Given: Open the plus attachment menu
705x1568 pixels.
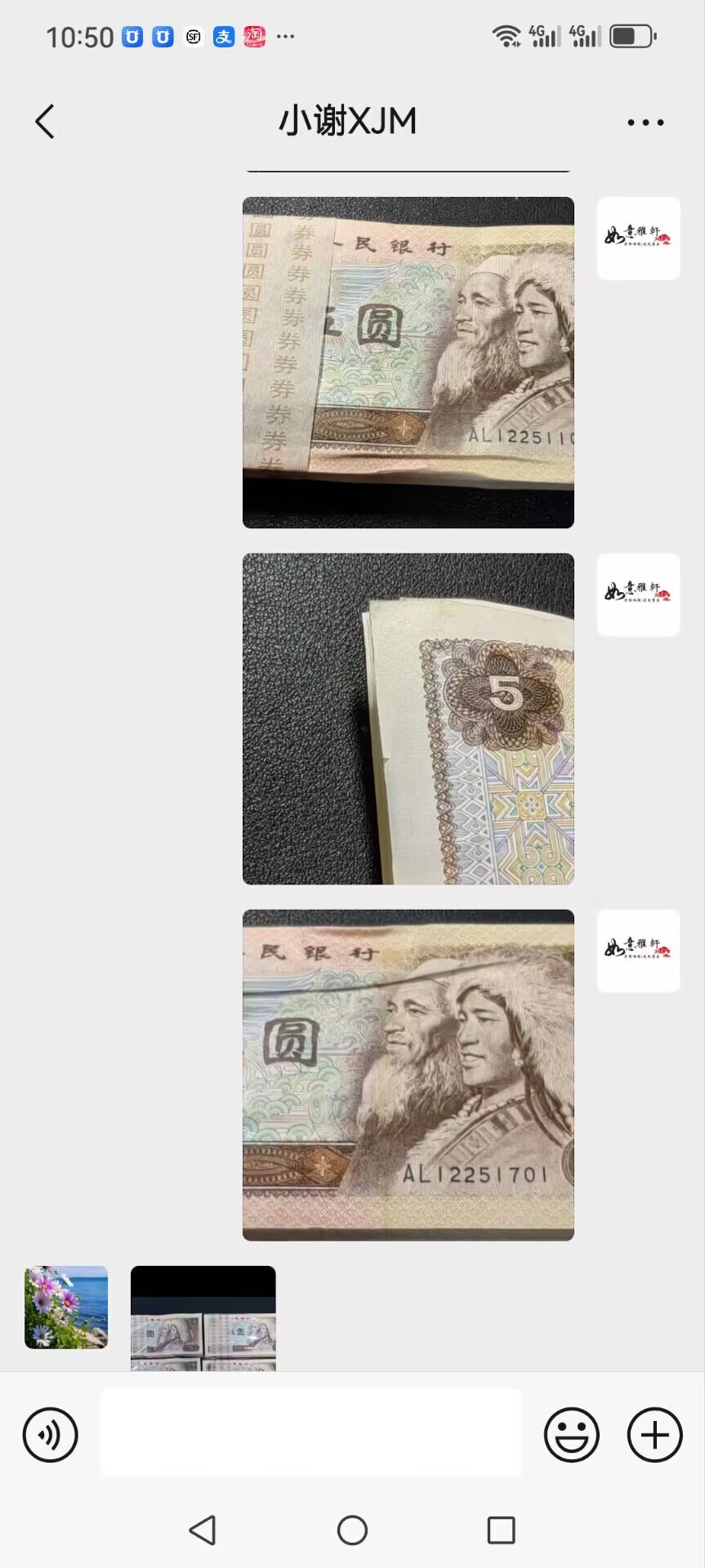Looking at the screenshot, I should point(655,1435).
